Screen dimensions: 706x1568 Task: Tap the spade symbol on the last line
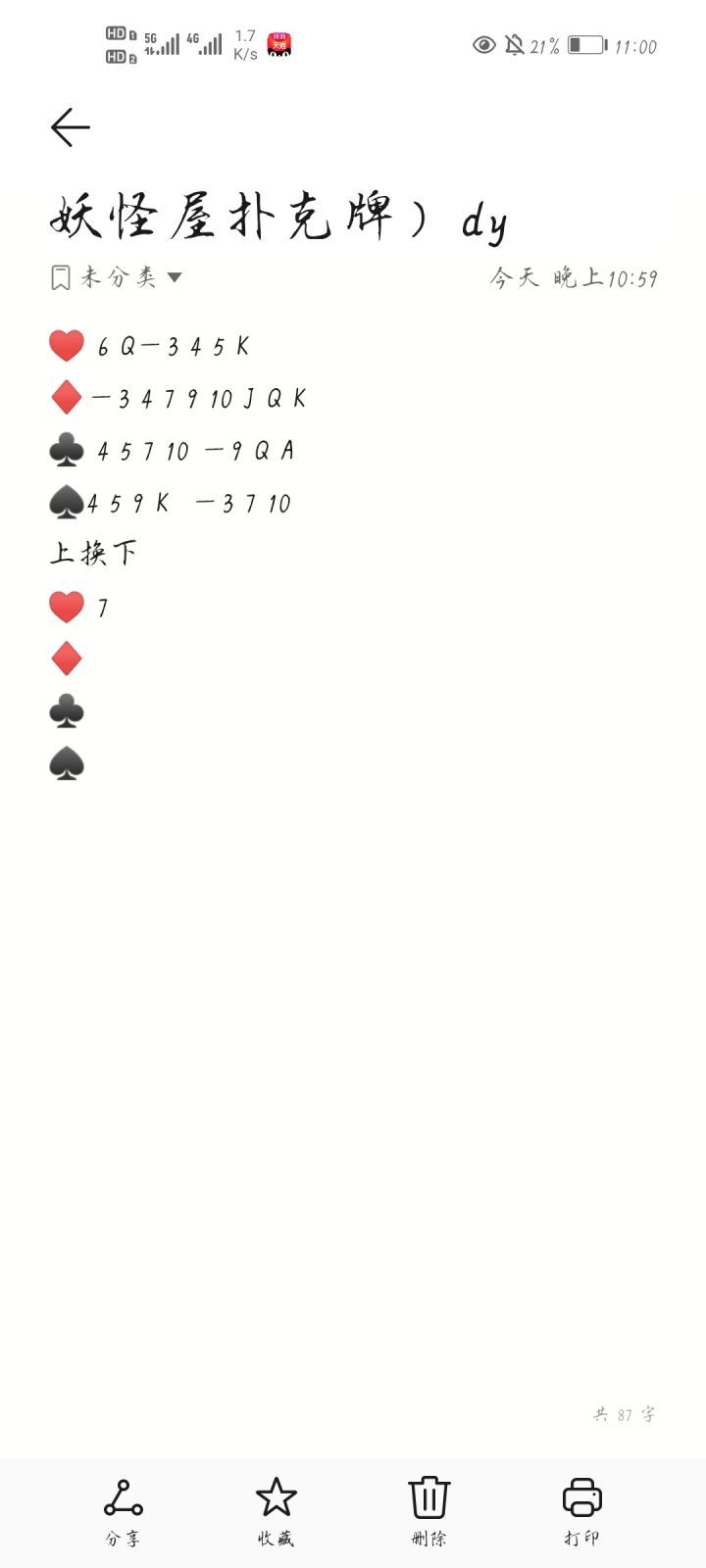coord(66,763)
